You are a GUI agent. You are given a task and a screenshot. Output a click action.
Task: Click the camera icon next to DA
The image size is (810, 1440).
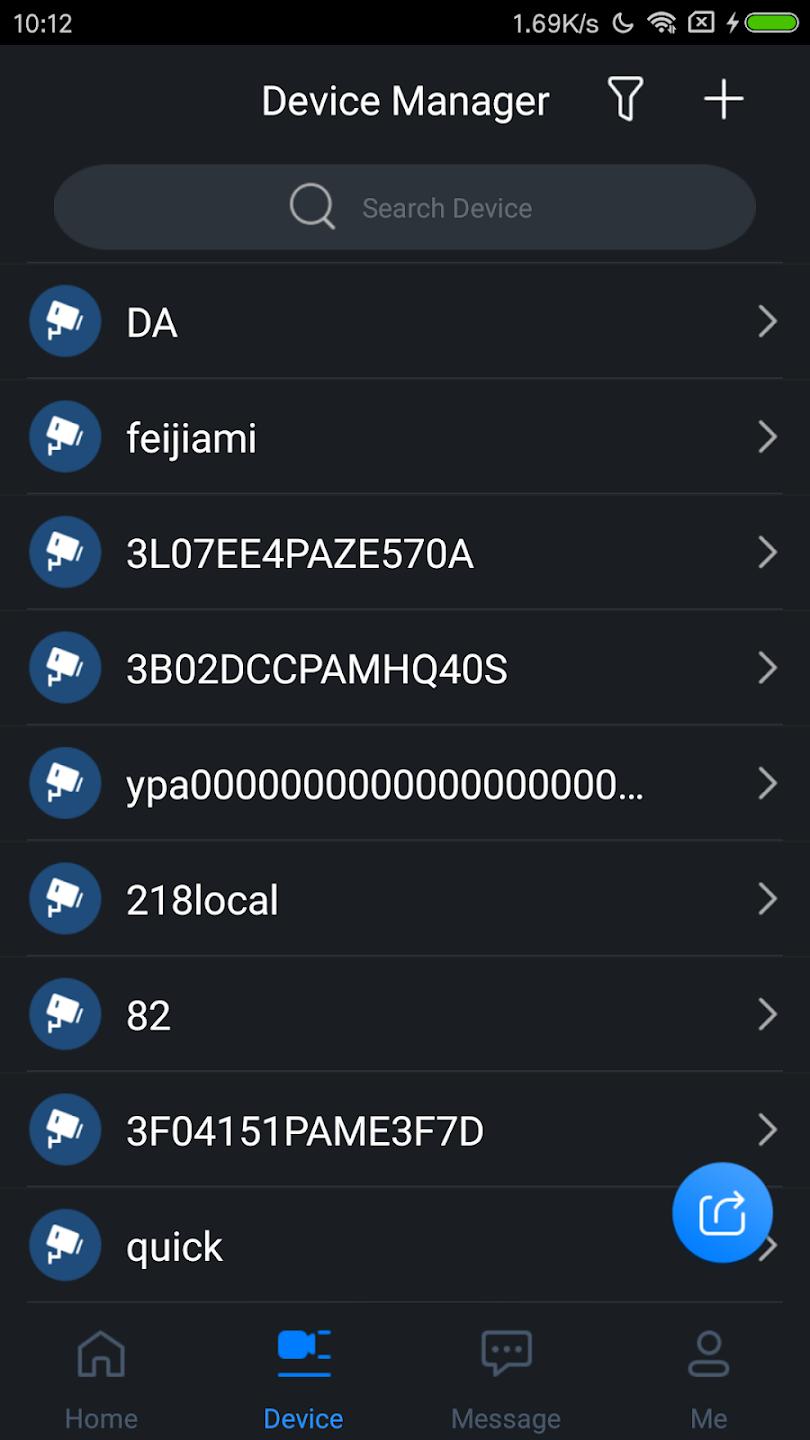[x=65, y=321]
